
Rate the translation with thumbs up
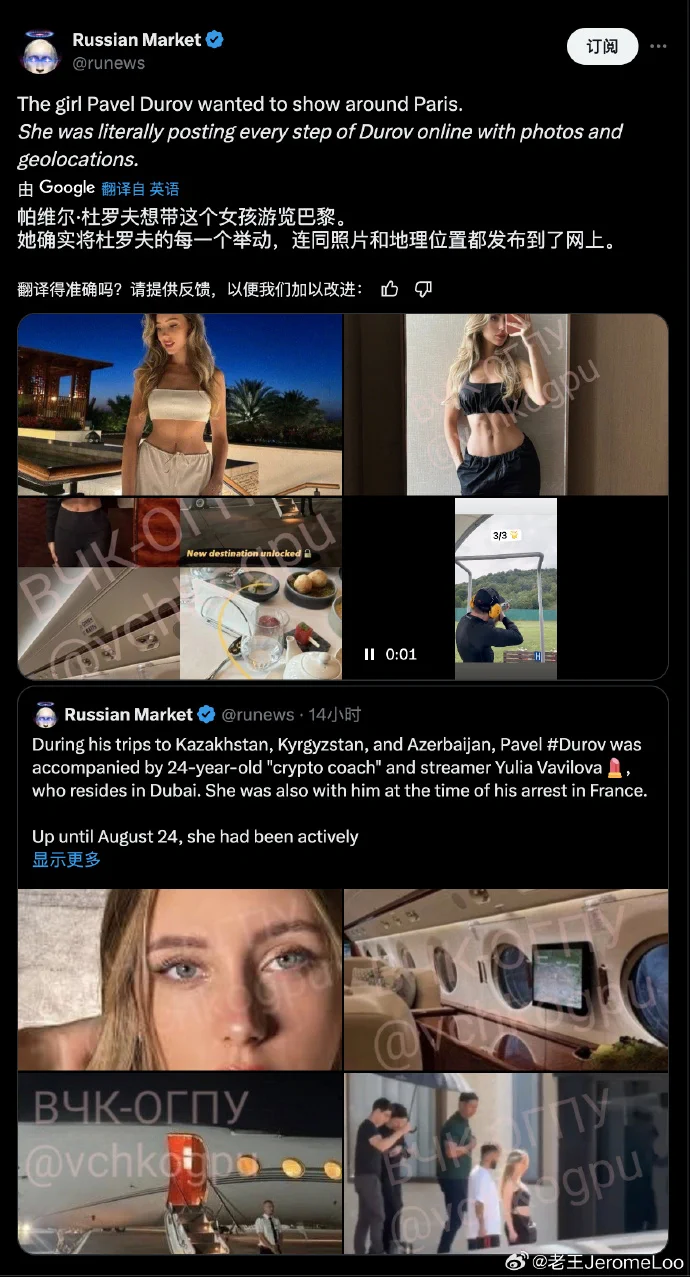390,289
